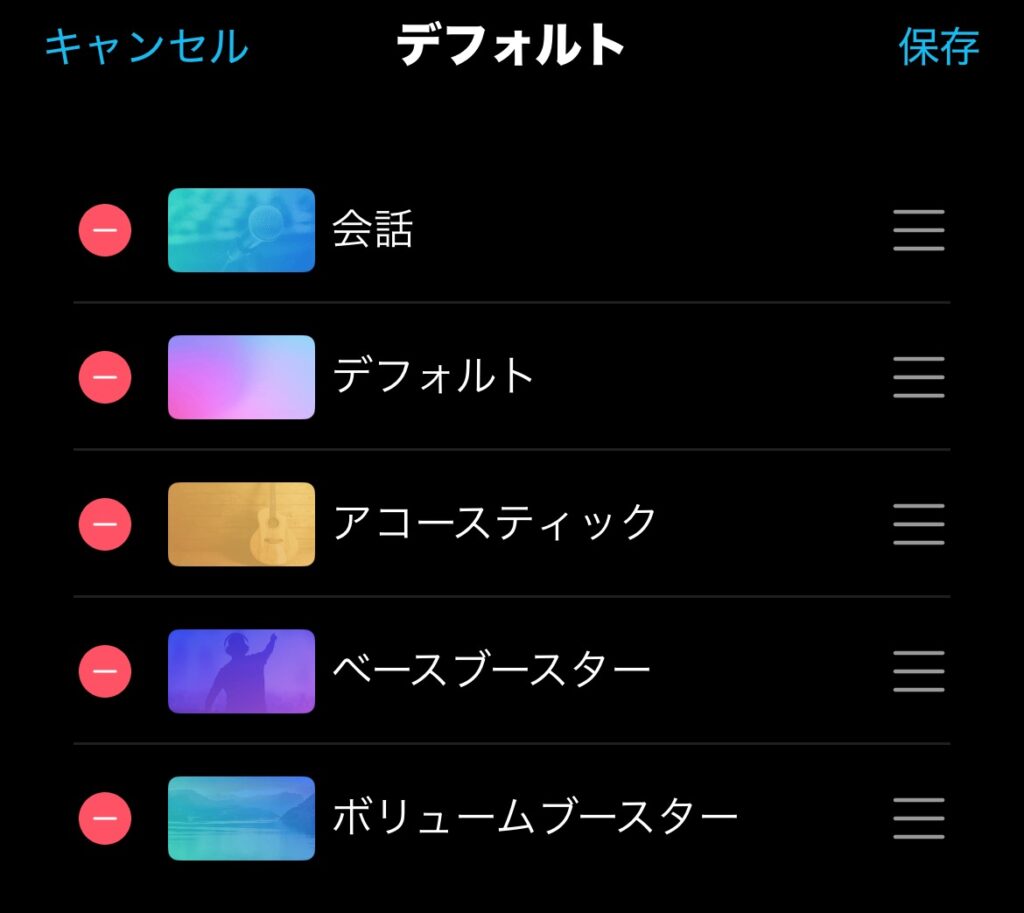The image size is (1024, 913).
Task: Select the デフォルト preset row
Action: [x=433, y=377]
